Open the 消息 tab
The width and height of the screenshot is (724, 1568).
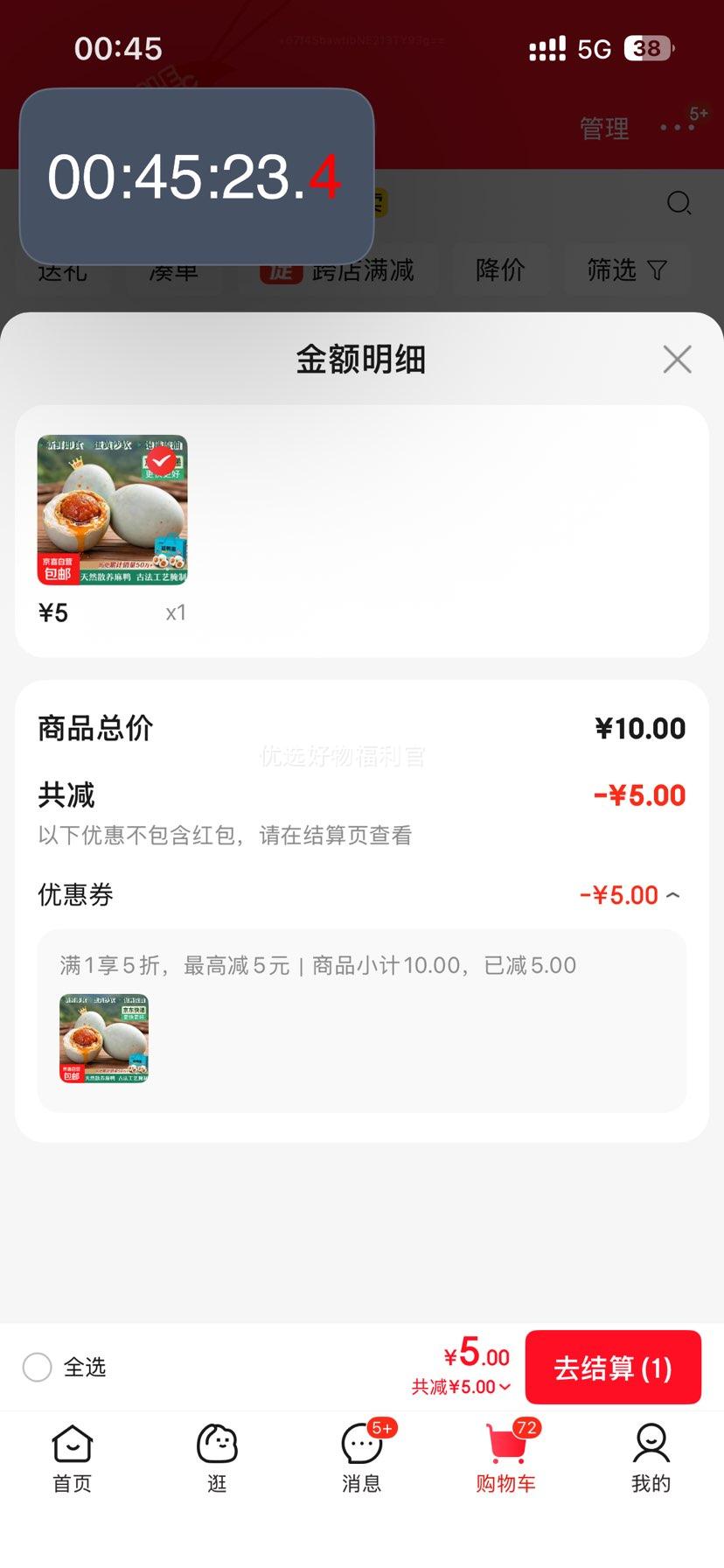coord(361,1458)
